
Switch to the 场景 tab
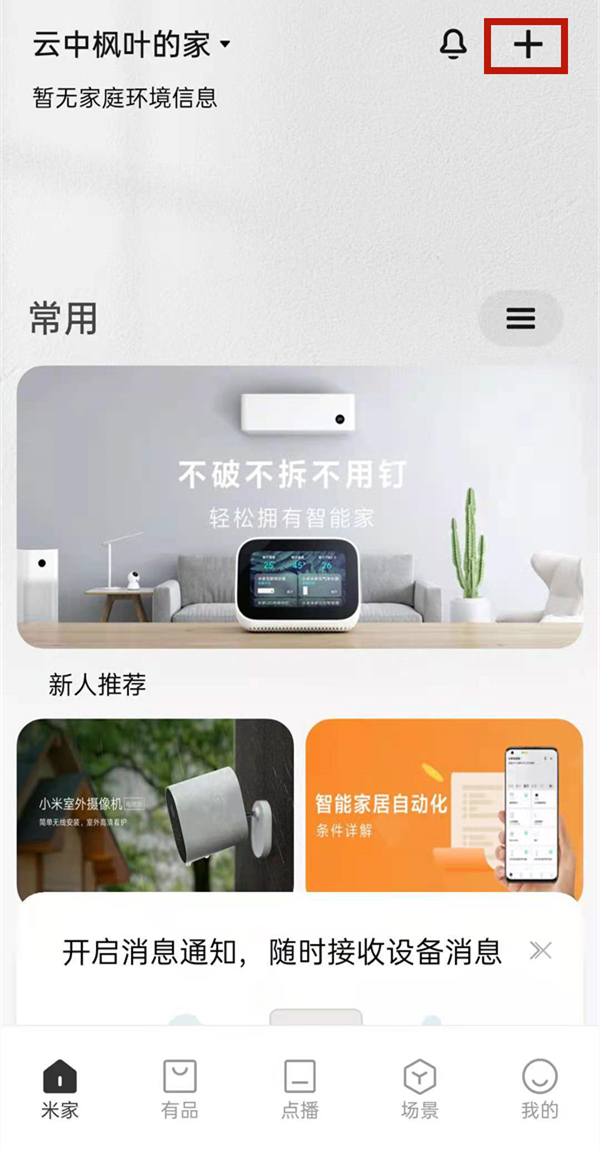419,1089
